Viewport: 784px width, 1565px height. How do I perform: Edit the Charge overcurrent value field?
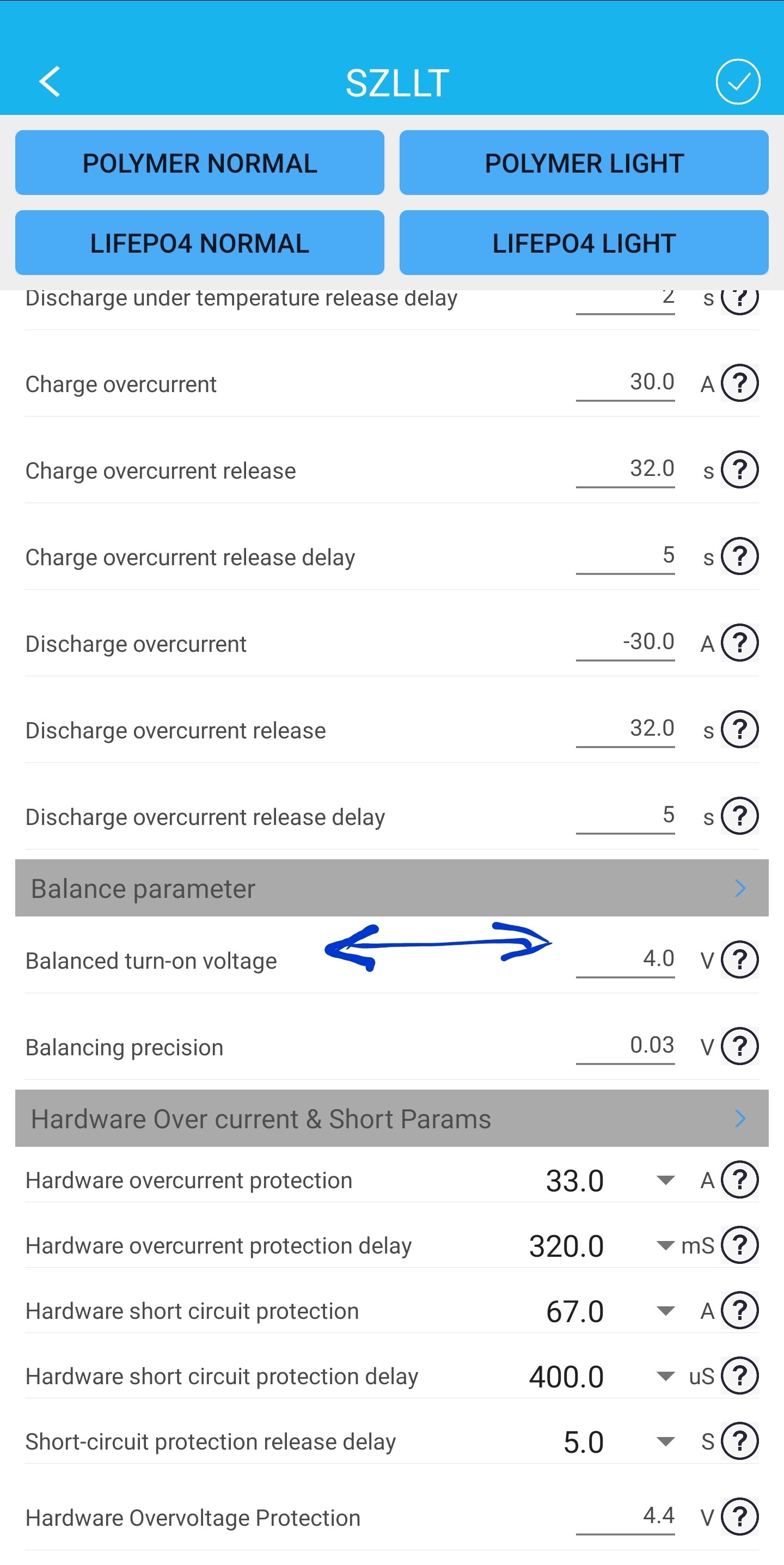tap(625, 383)
